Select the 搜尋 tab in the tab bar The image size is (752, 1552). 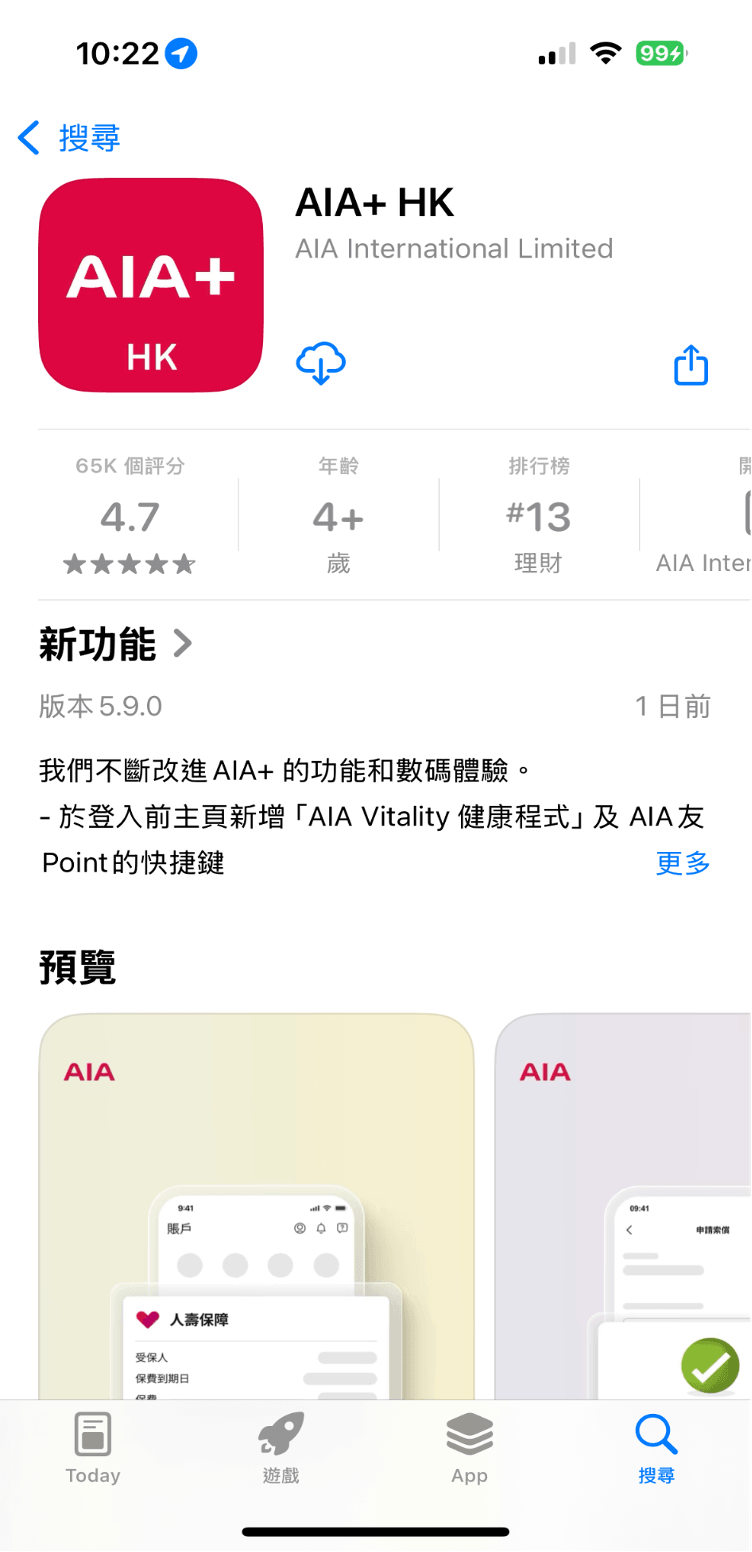[657, 1448]
